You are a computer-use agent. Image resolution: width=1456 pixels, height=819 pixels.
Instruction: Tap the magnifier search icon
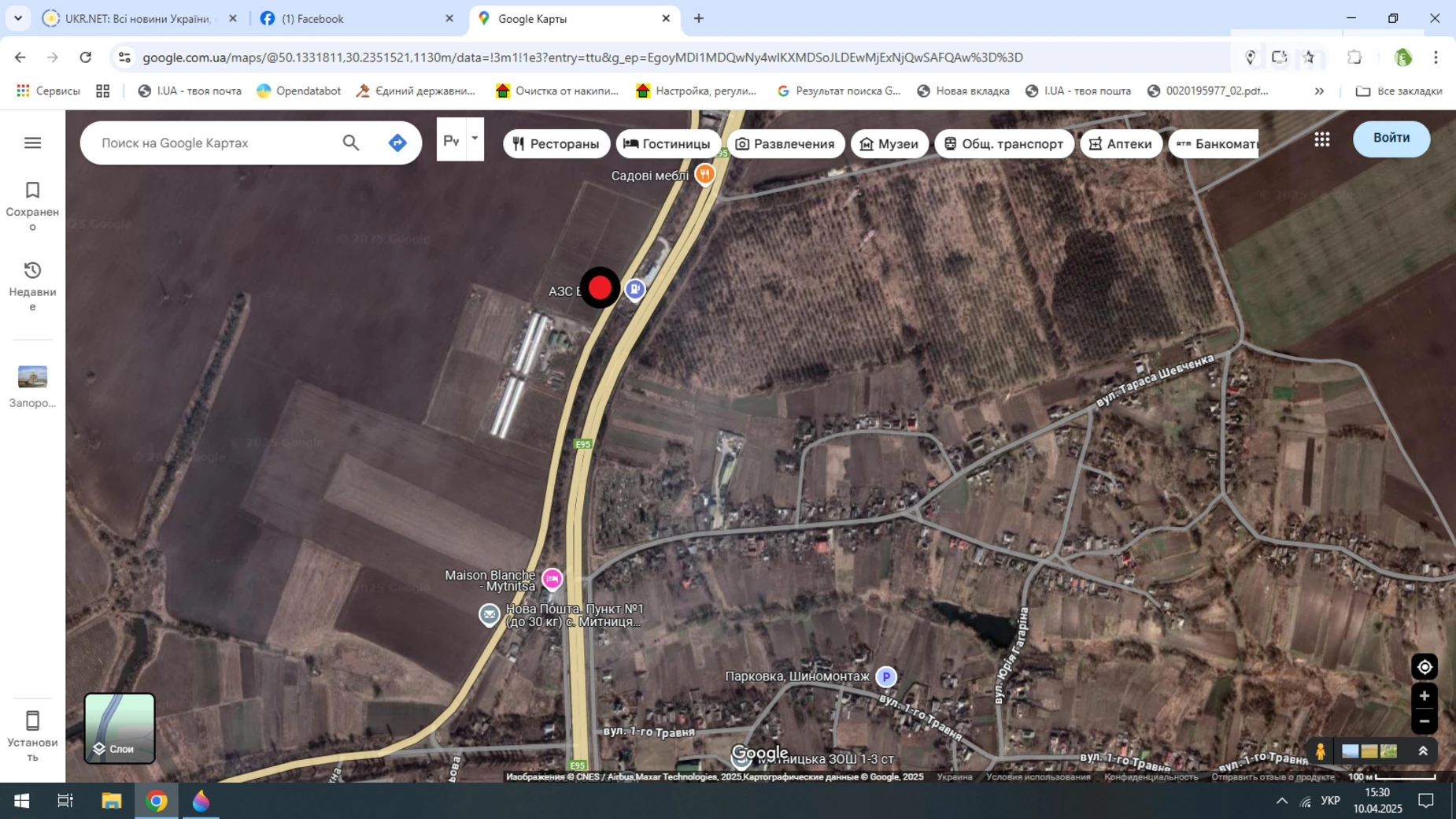coord(351,143)
